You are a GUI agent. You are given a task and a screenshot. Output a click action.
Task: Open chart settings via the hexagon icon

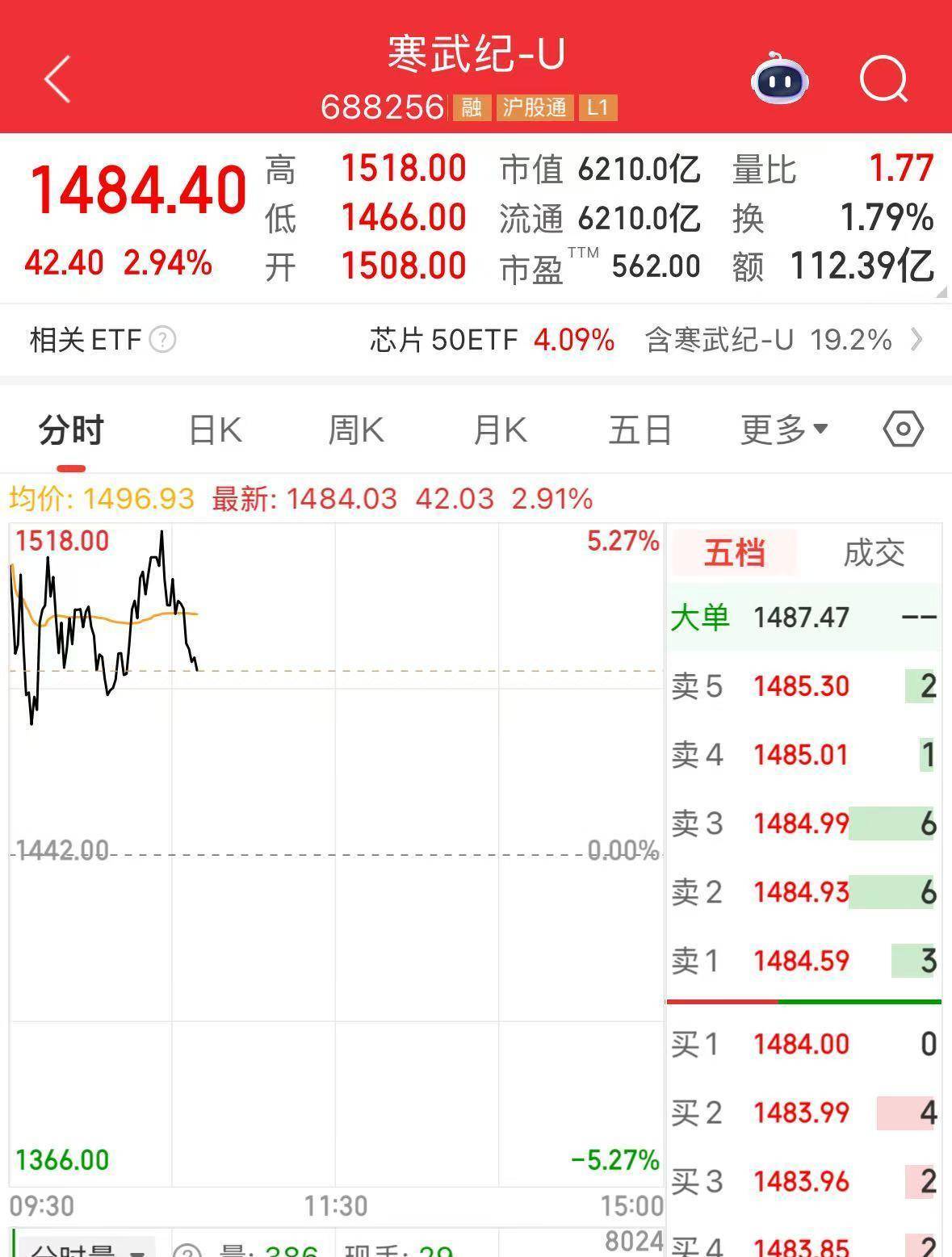pyautogui.click(x=902, y=429)
